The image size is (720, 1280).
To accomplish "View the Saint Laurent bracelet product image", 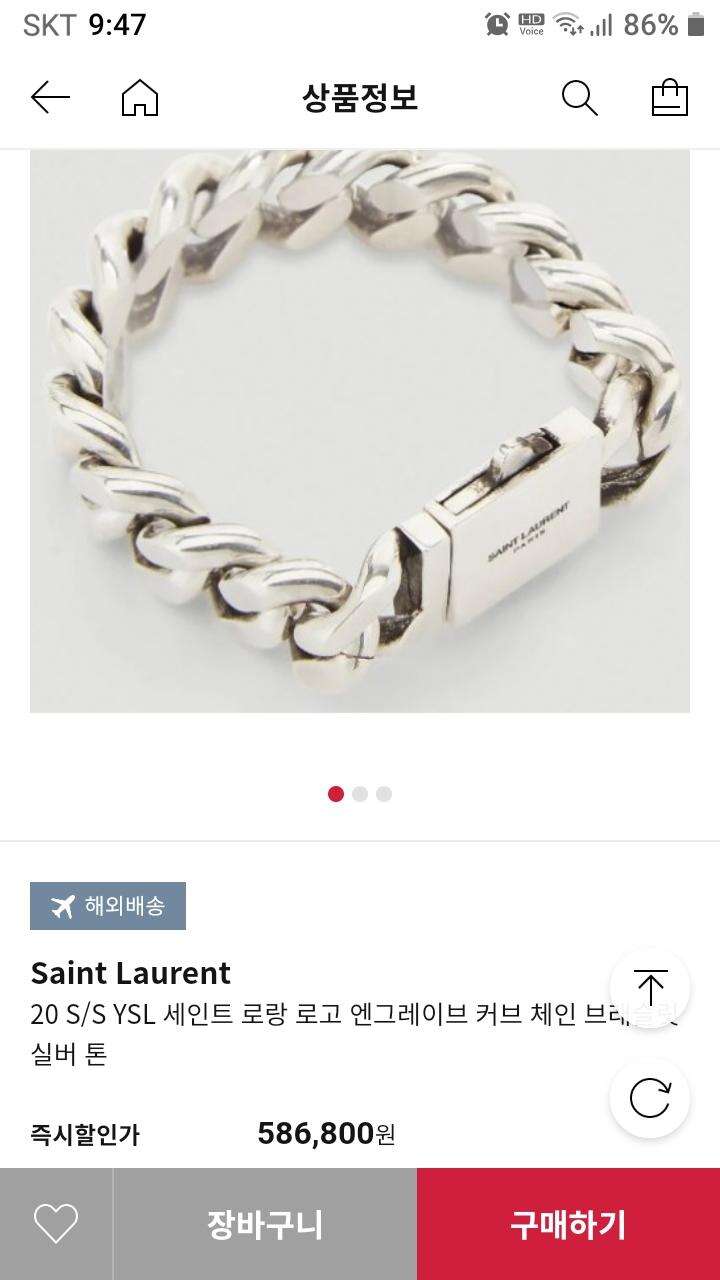I will tap(360, 432).
